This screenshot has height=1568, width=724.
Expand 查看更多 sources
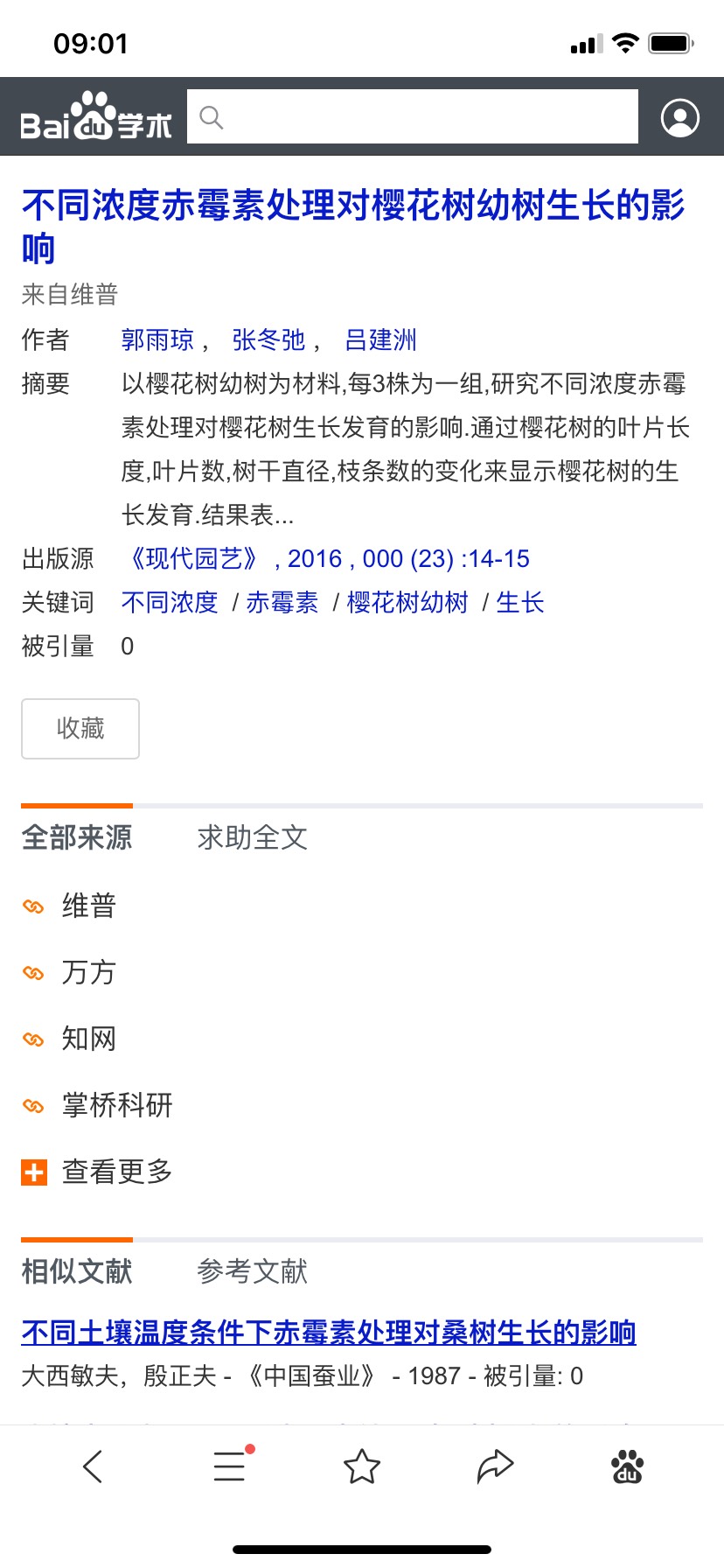(117, 1172)
